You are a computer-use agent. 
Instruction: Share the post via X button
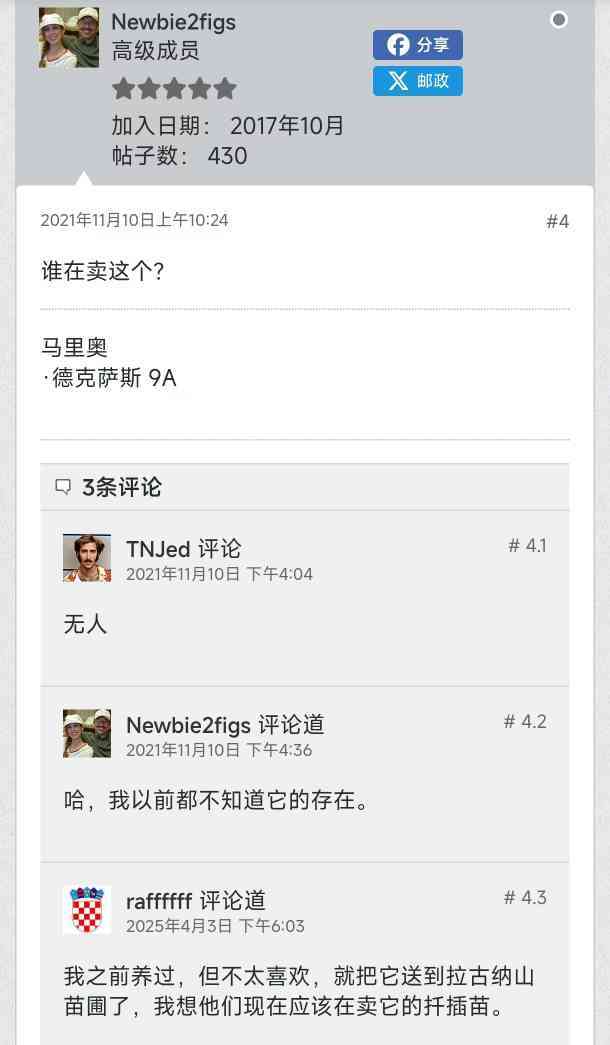point(417,81)
